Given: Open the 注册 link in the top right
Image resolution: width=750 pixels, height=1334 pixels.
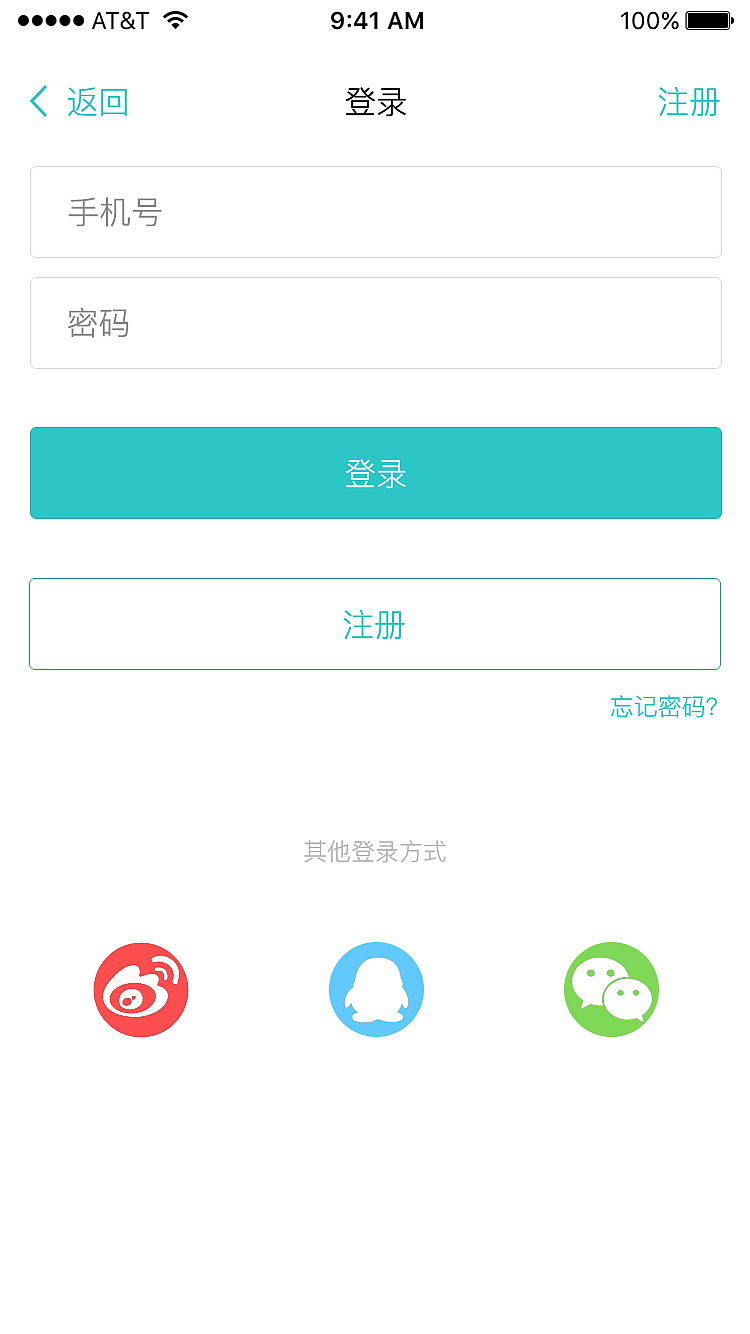Looking at the screenshot, I should (x=690, y=102).
